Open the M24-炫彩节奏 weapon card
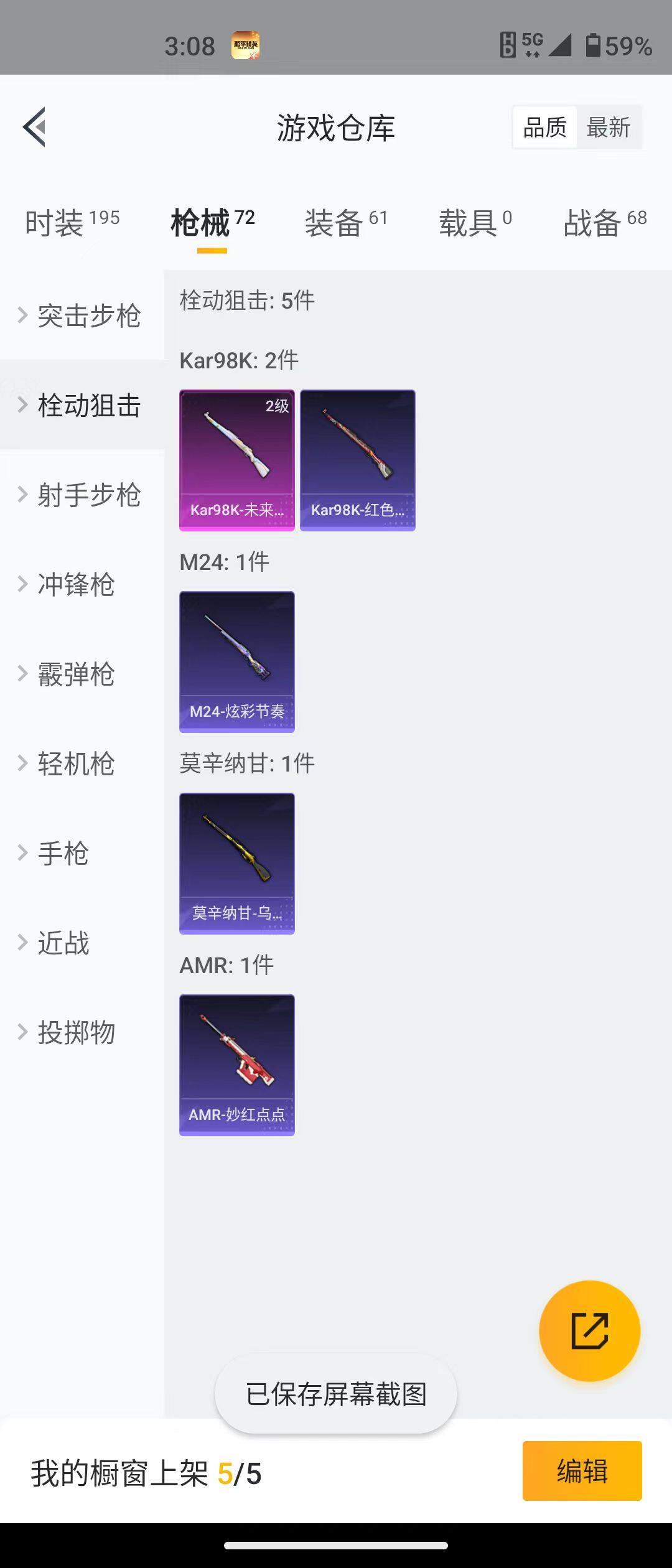The height and width of the screenshot is (1568, 672). point(237,661)
